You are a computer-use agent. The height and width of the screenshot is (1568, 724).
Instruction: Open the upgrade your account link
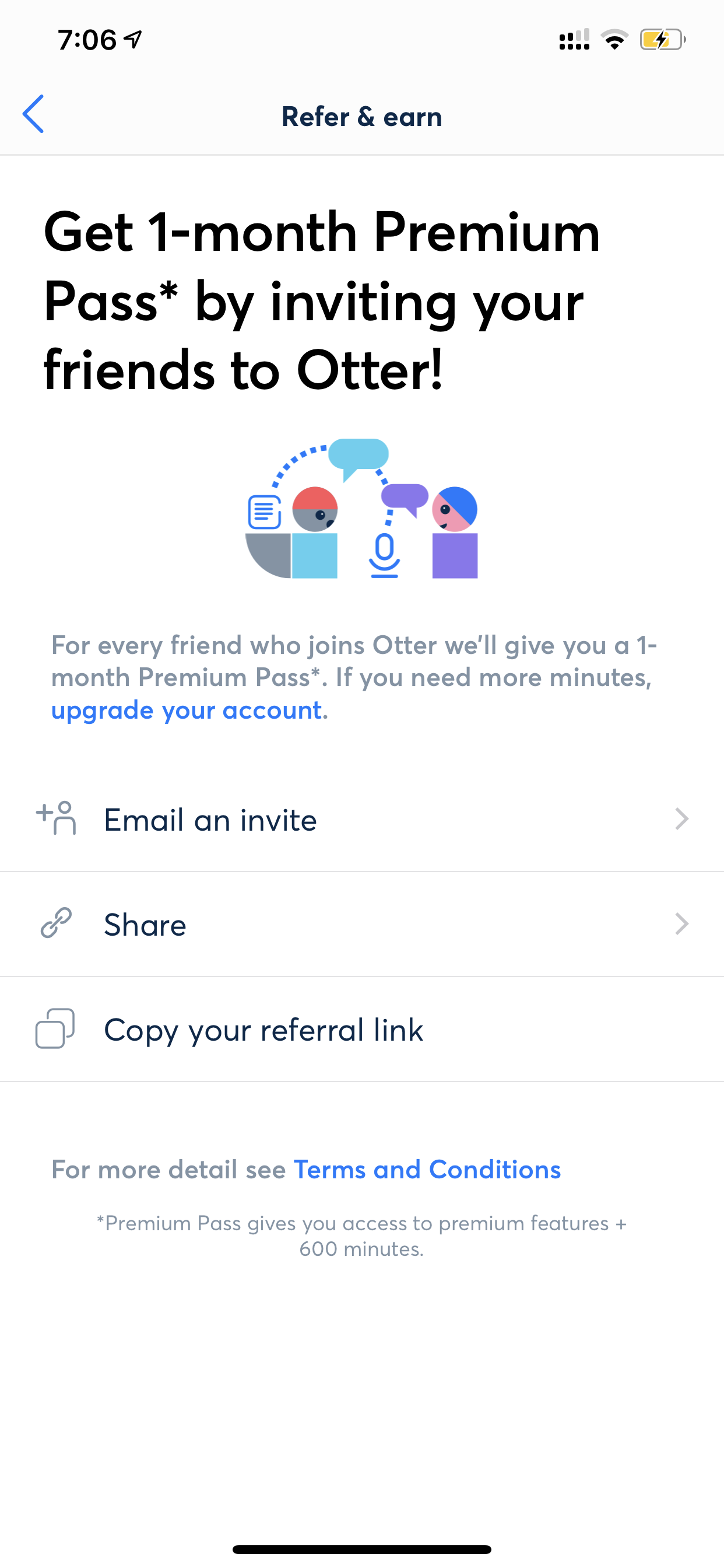(186, 710)
